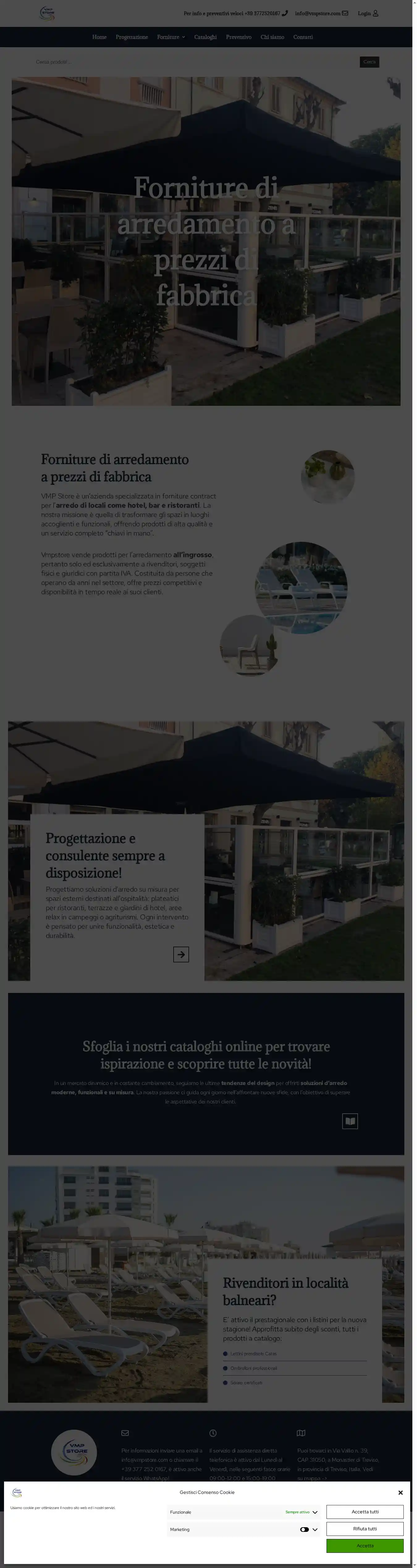
Task: Tap the green Accetta button
Action: [365, 1545]
